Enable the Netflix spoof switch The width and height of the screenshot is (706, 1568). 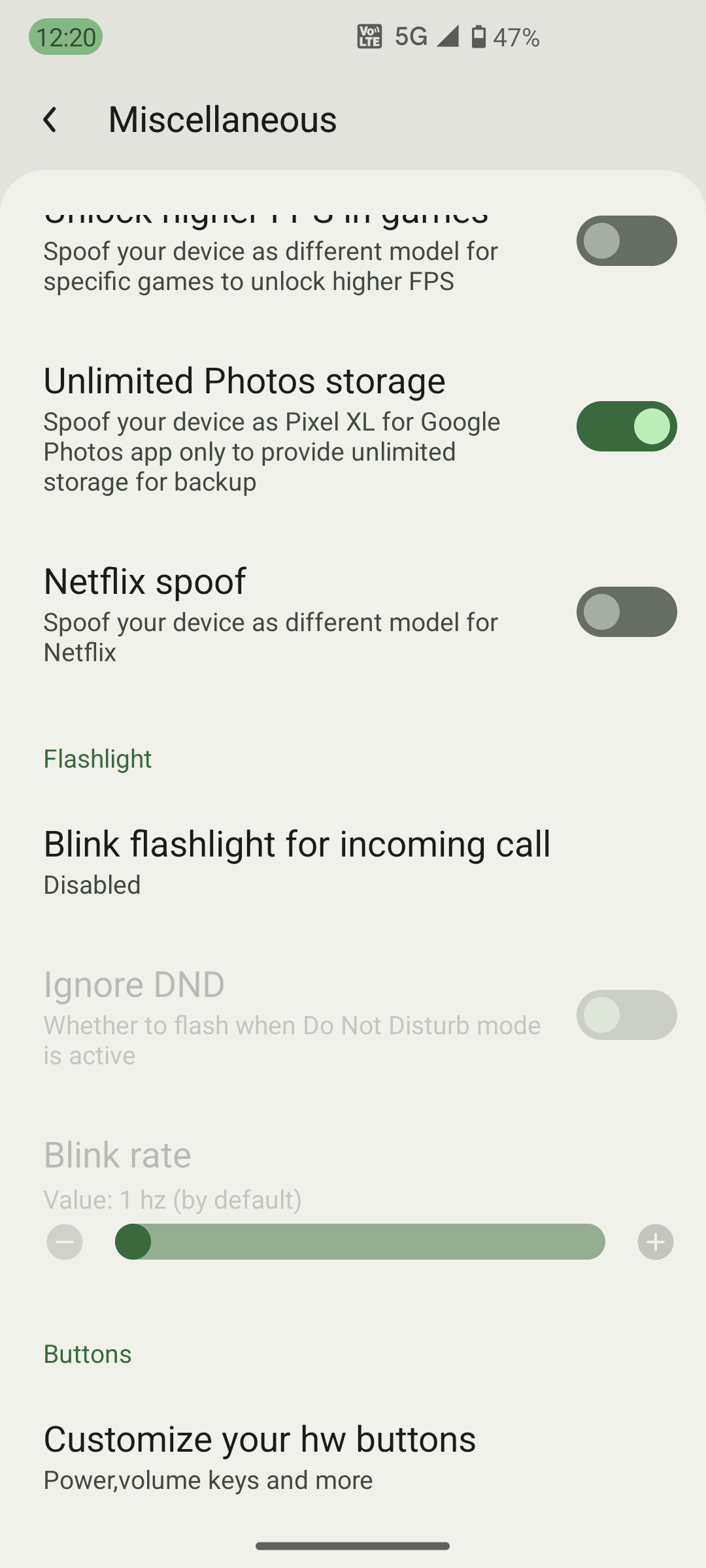(626, 612)
